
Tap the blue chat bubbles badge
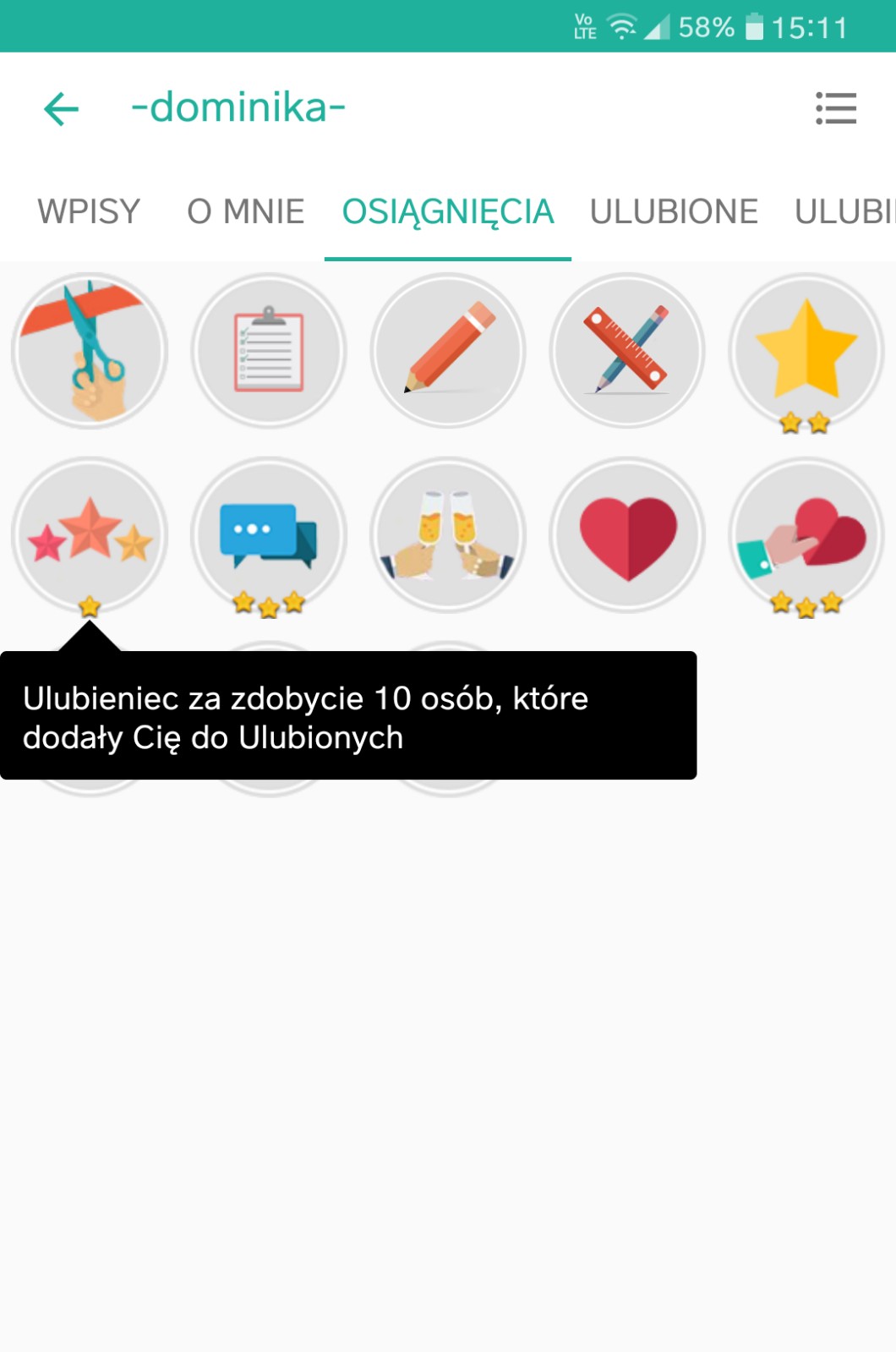[269, 534]
